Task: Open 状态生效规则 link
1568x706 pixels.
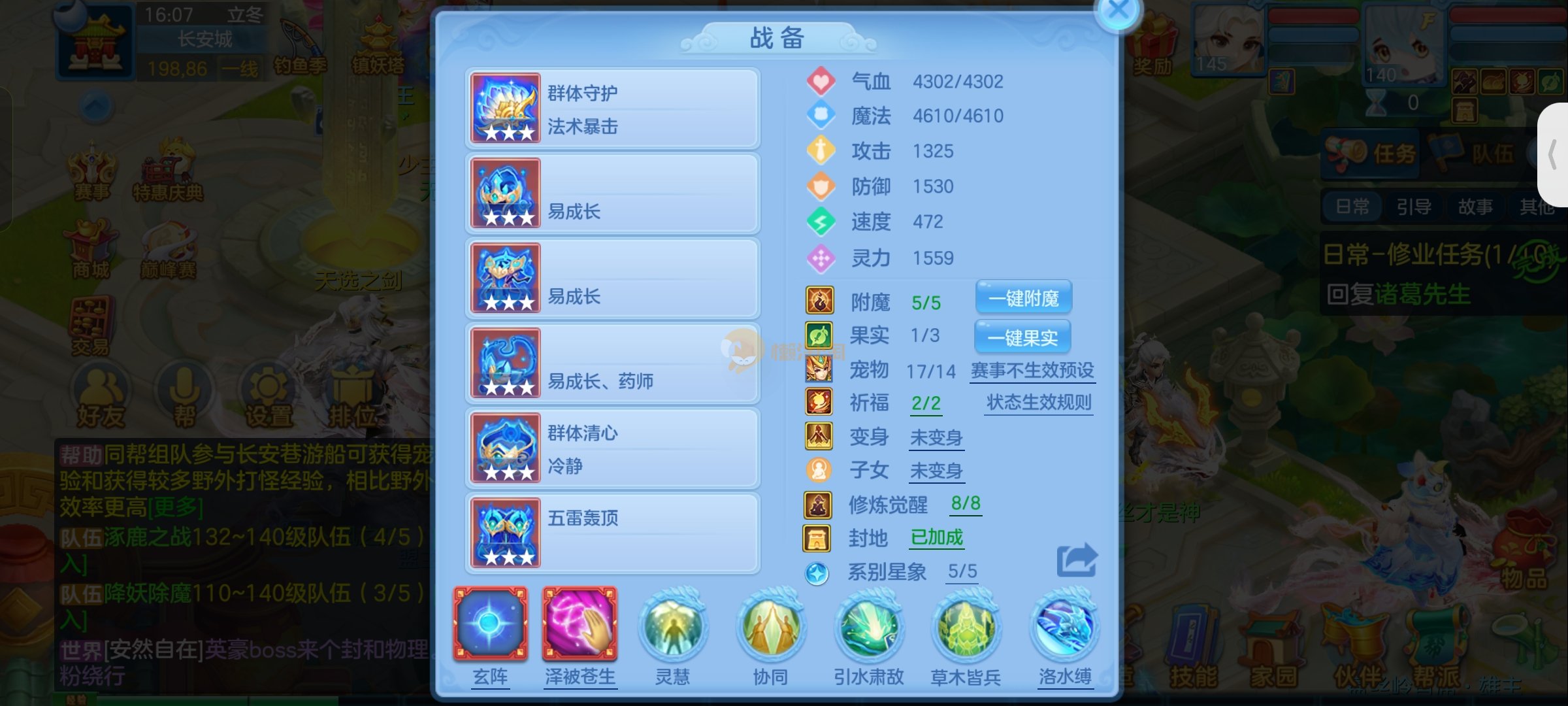Action: click(x=1039, y=402)
